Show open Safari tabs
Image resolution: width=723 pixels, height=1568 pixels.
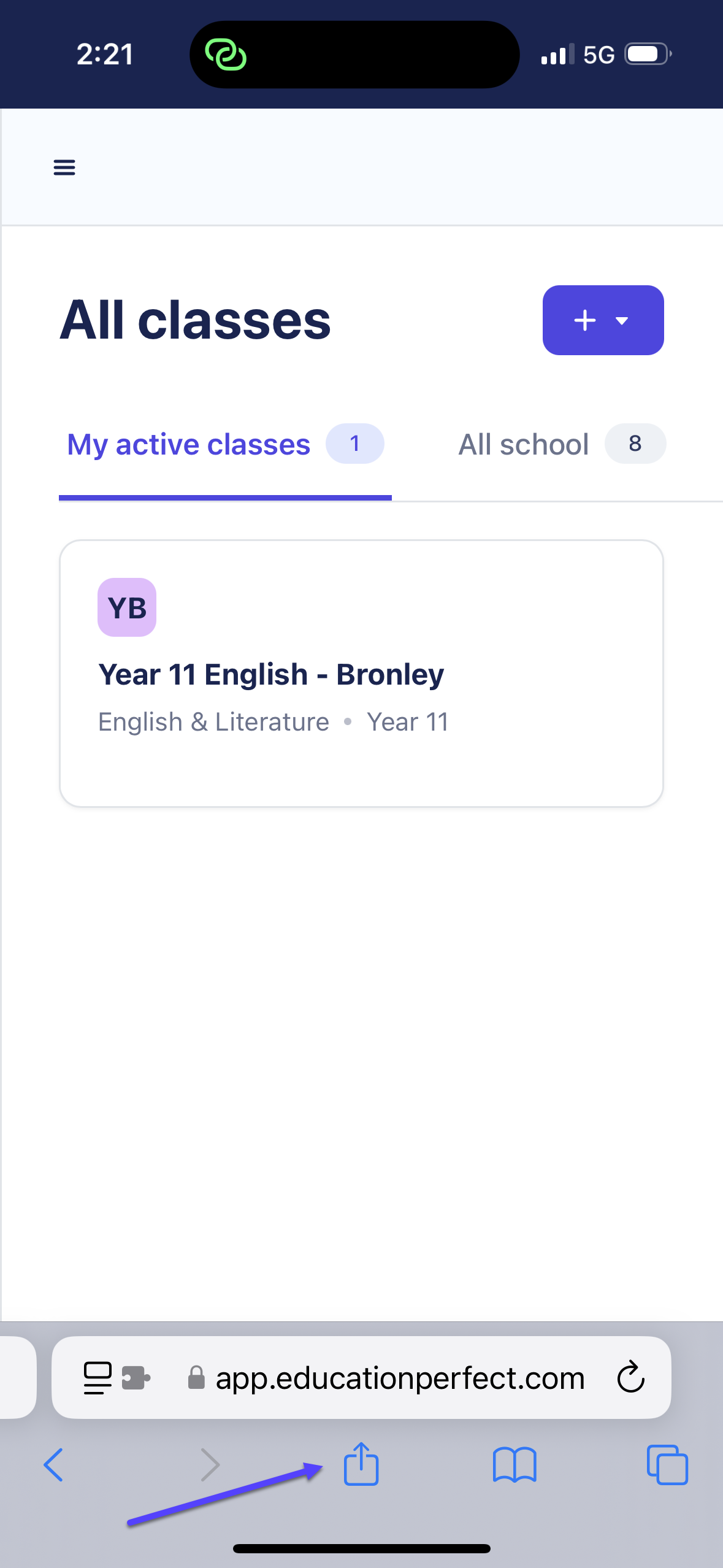[667, 1465]
